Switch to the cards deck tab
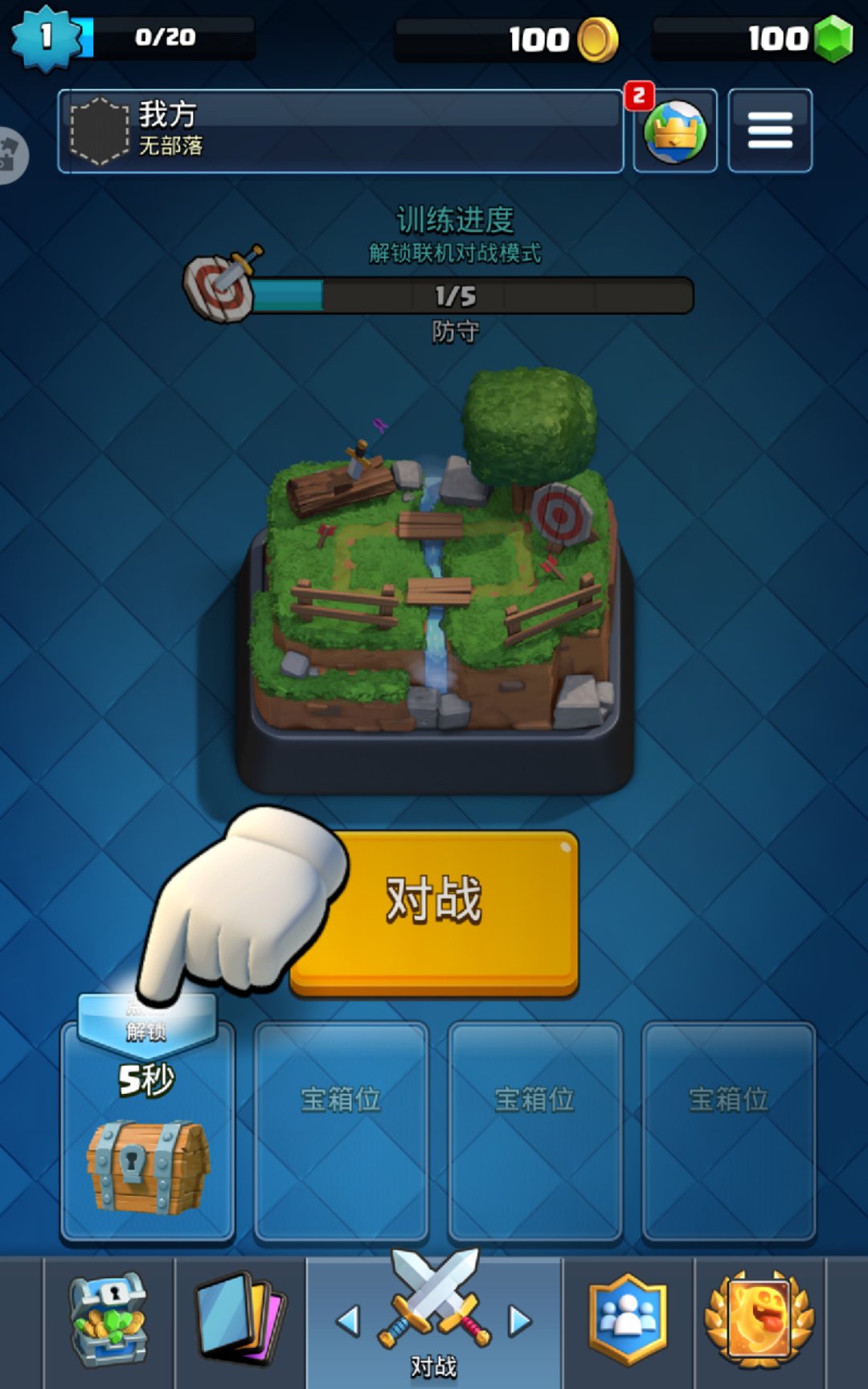This screenshot has width=868, height=1389. click(240, 1320)
